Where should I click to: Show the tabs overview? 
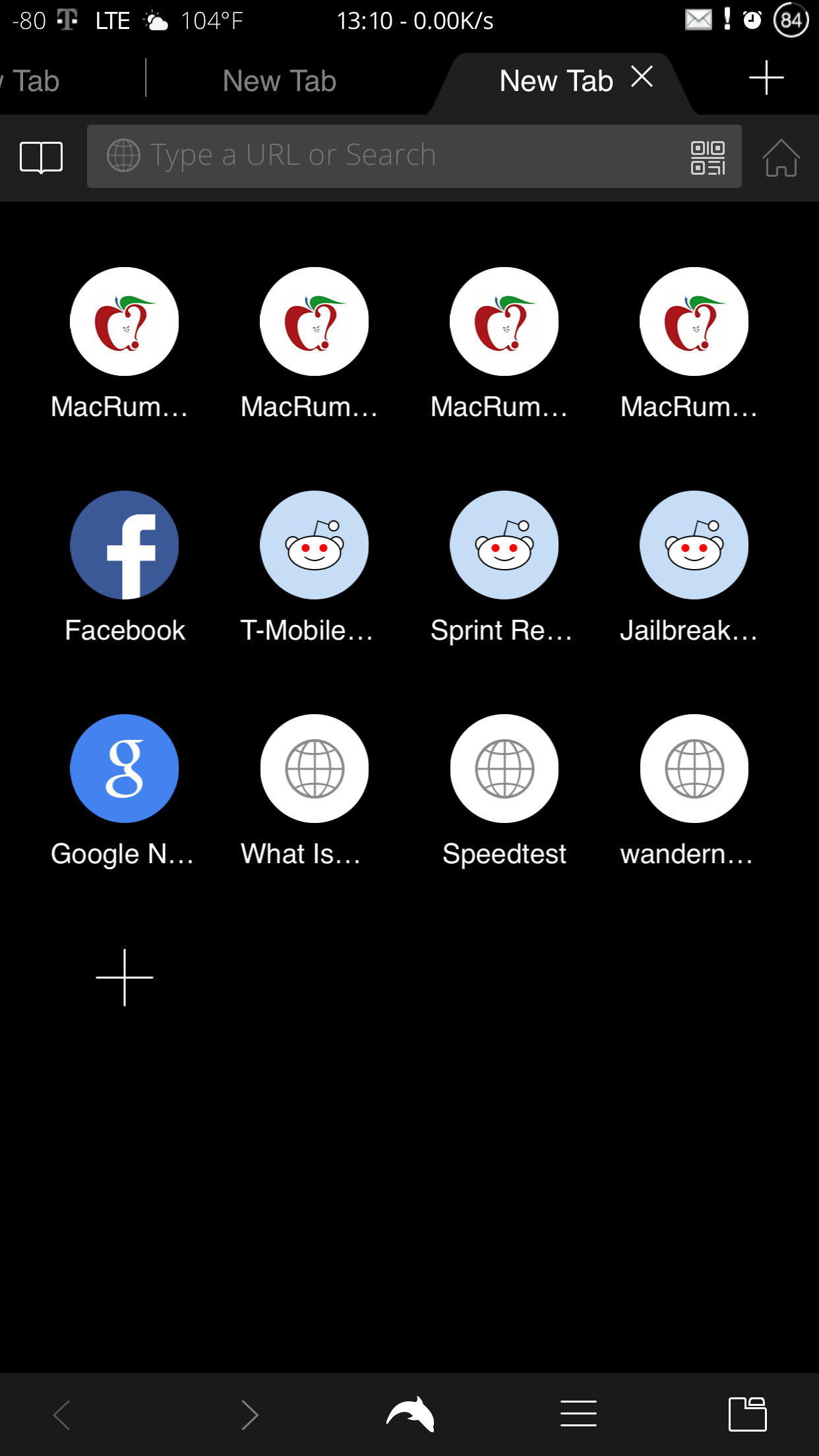(747, 1414)
